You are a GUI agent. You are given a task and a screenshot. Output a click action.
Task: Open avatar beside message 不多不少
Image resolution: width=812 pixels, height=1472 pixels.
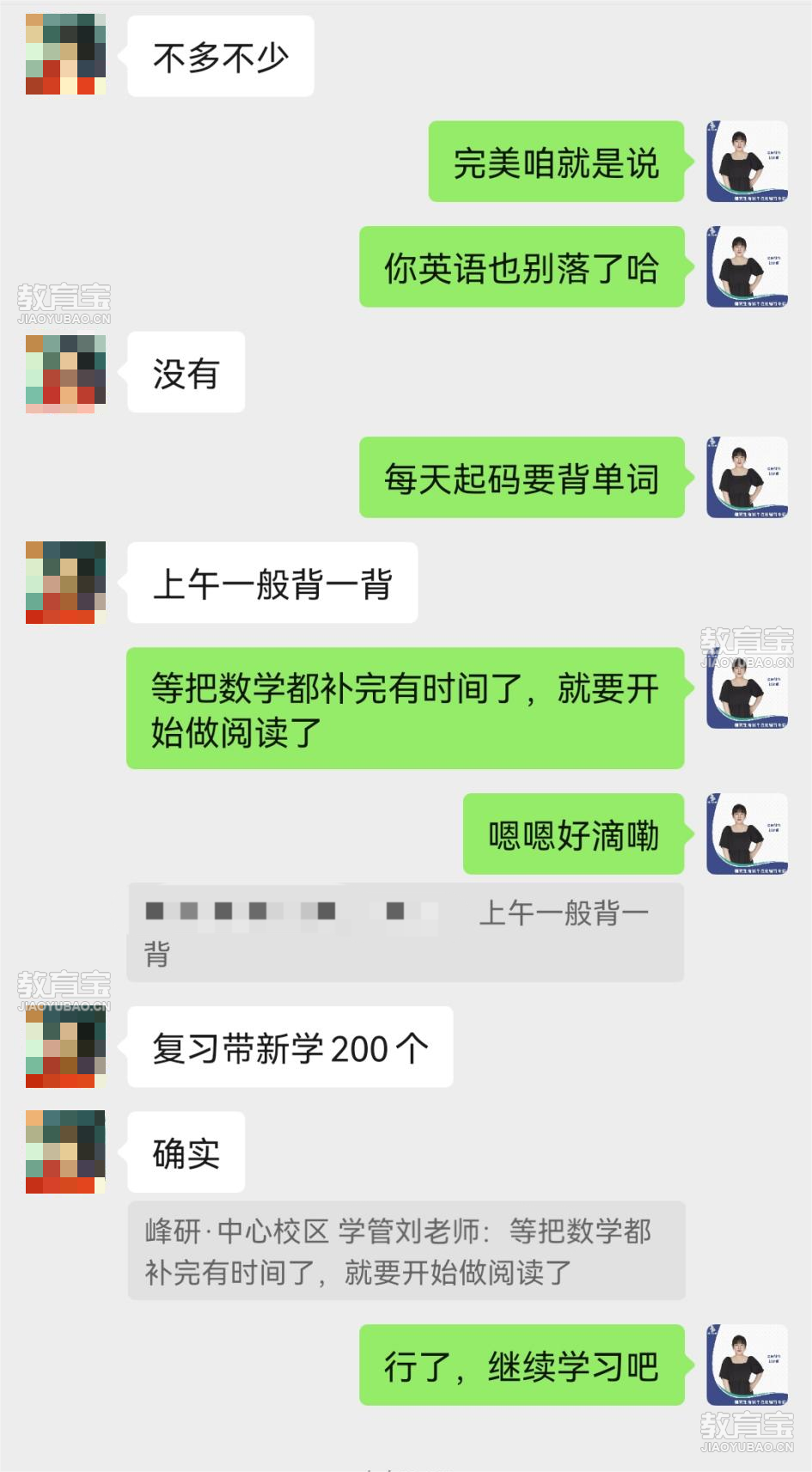[x=65, y=54]
